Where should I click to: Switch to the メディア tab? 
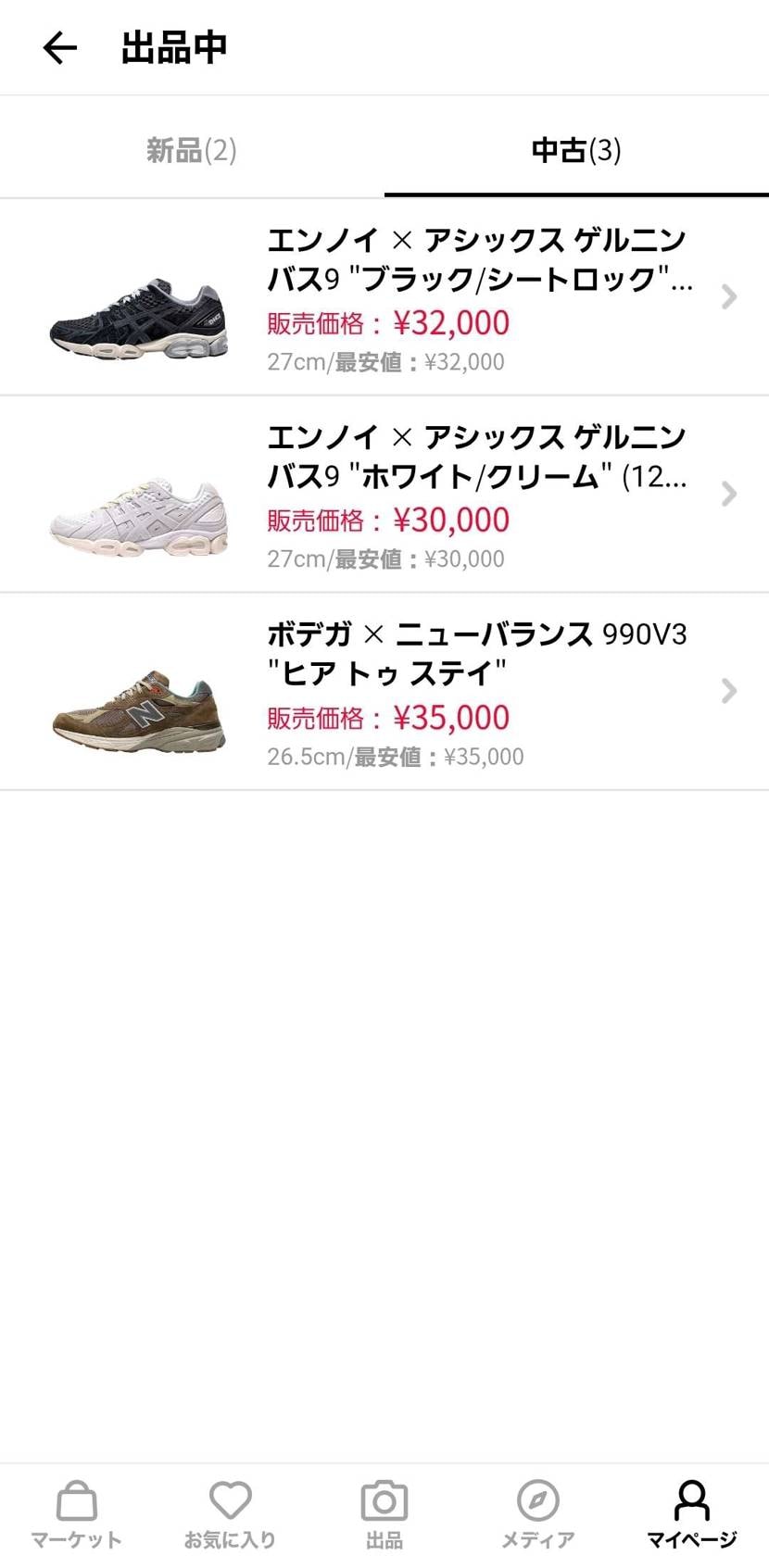click(x=537, y=1514)
